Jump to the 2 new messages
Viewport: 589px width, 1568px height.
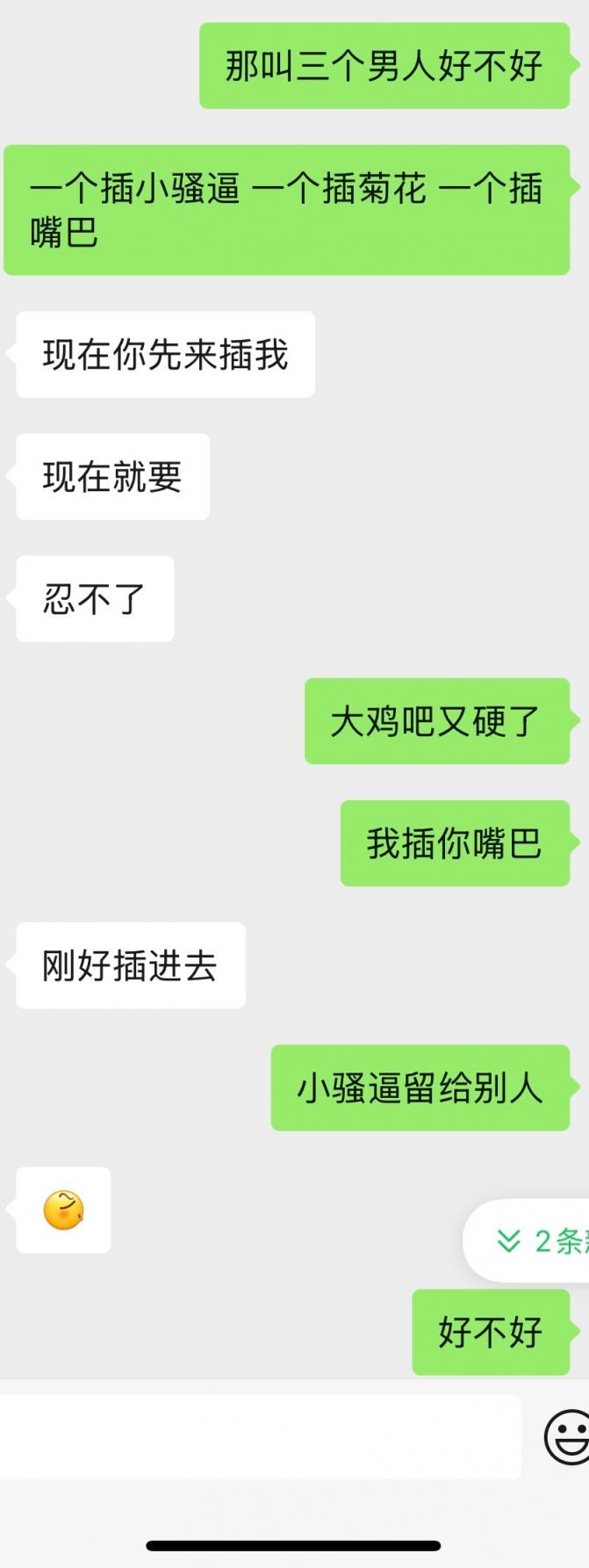click(537, 1240)
